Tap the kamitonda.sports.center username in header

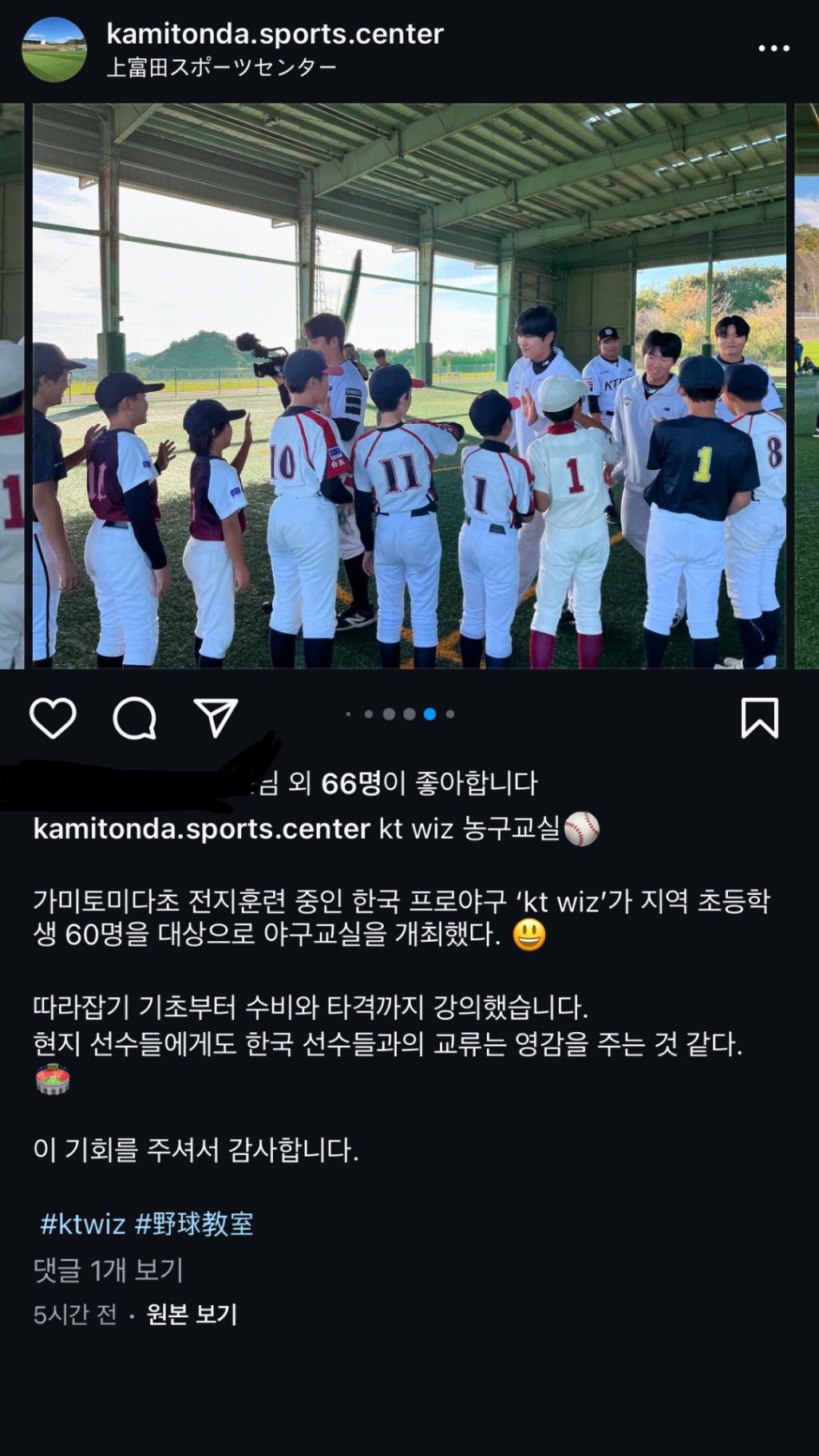275,34
